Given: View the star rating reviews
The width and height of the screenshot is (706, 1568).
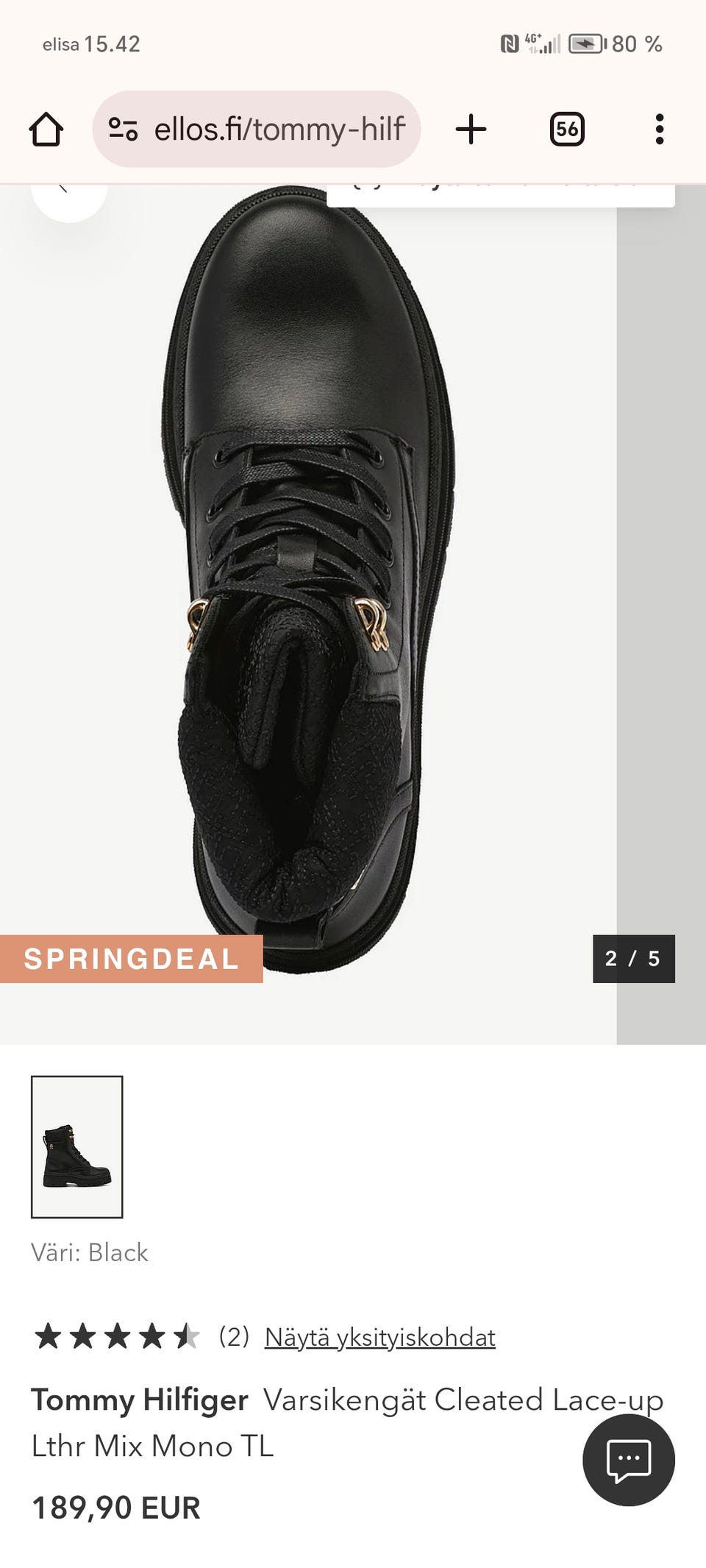Looking at the screenshot, I should 116,1336.
